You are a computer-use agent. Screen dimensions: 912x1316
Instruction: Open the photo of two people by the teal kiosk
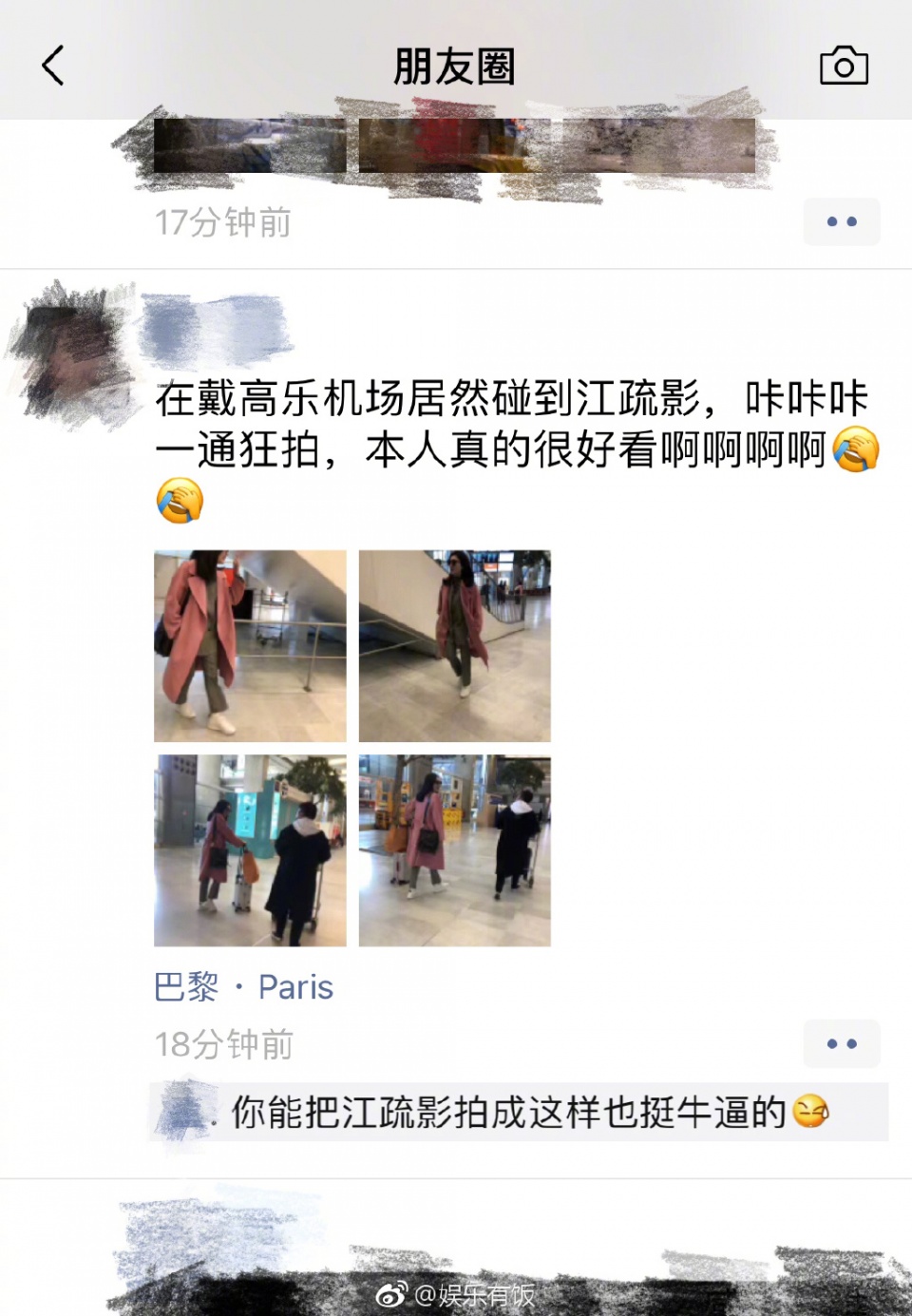[250, 850]
